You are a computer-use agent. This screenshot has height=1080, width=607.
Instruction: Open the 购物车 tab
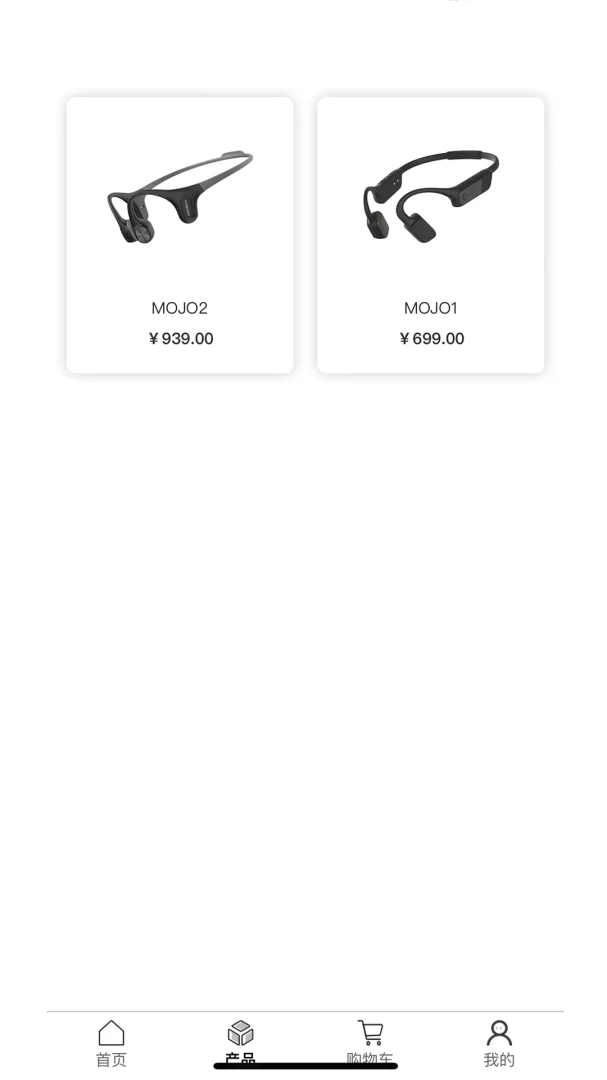pos(370,1042)
